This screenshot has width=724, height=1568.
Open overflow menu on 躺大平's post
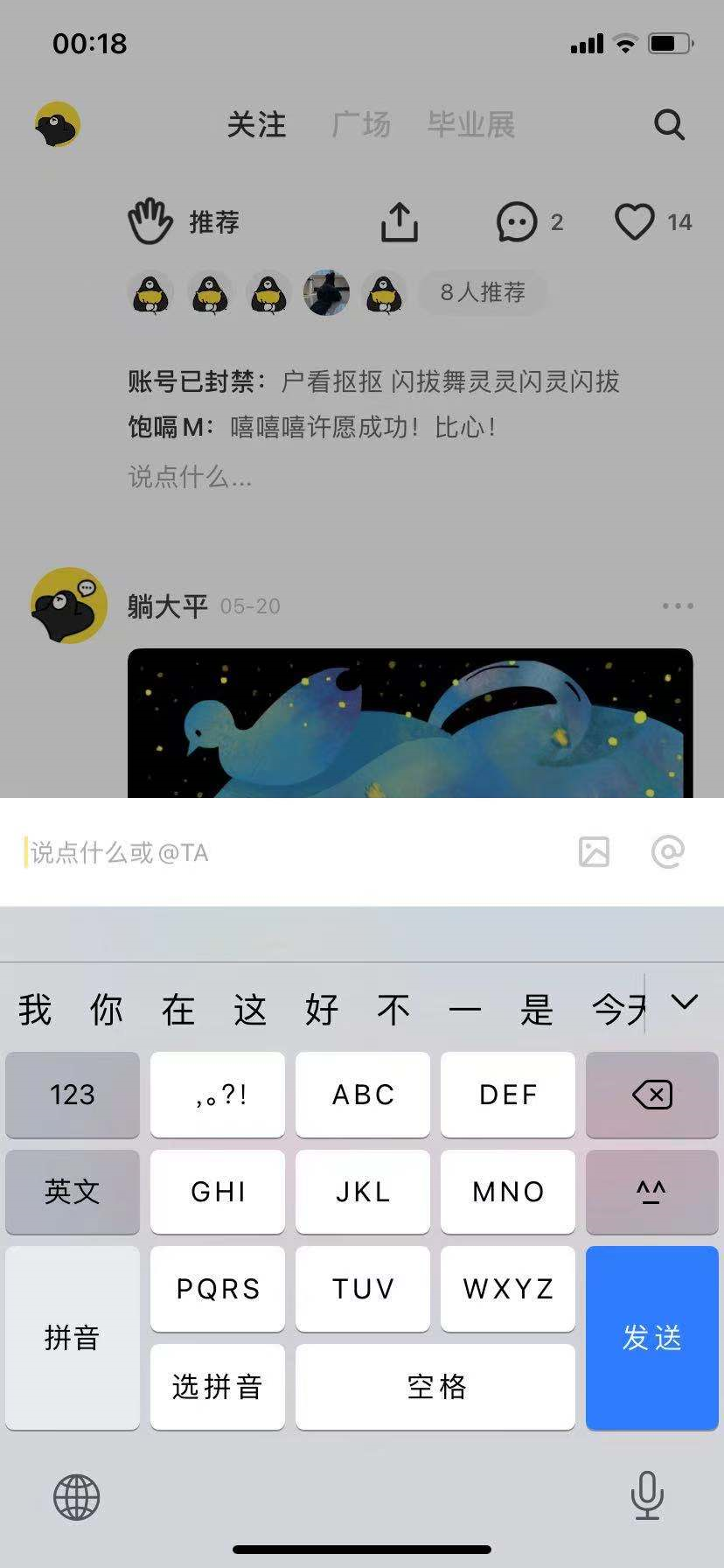click(x=678, y=605)
